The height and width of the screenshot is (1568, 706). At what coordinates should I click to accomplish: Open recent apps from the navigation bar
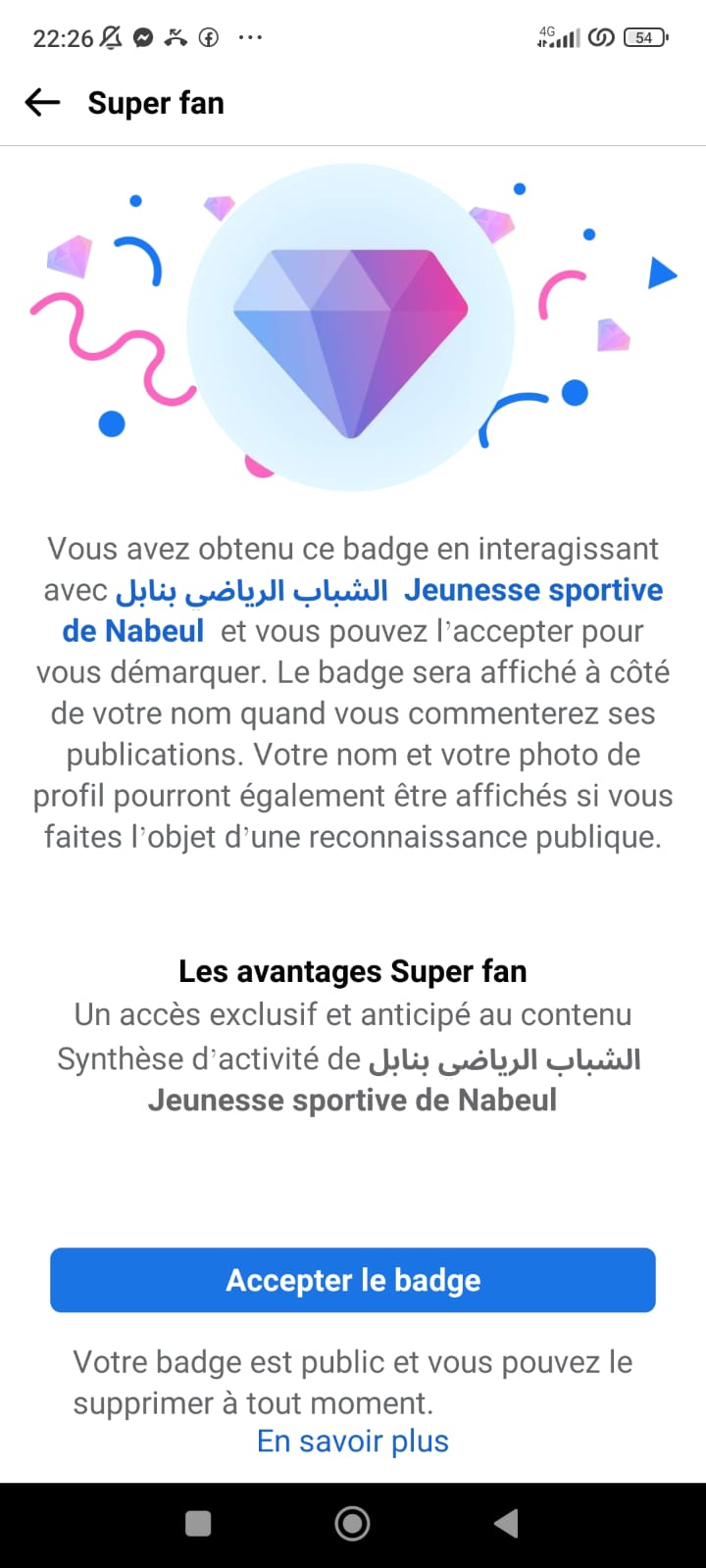point(198,1523)
